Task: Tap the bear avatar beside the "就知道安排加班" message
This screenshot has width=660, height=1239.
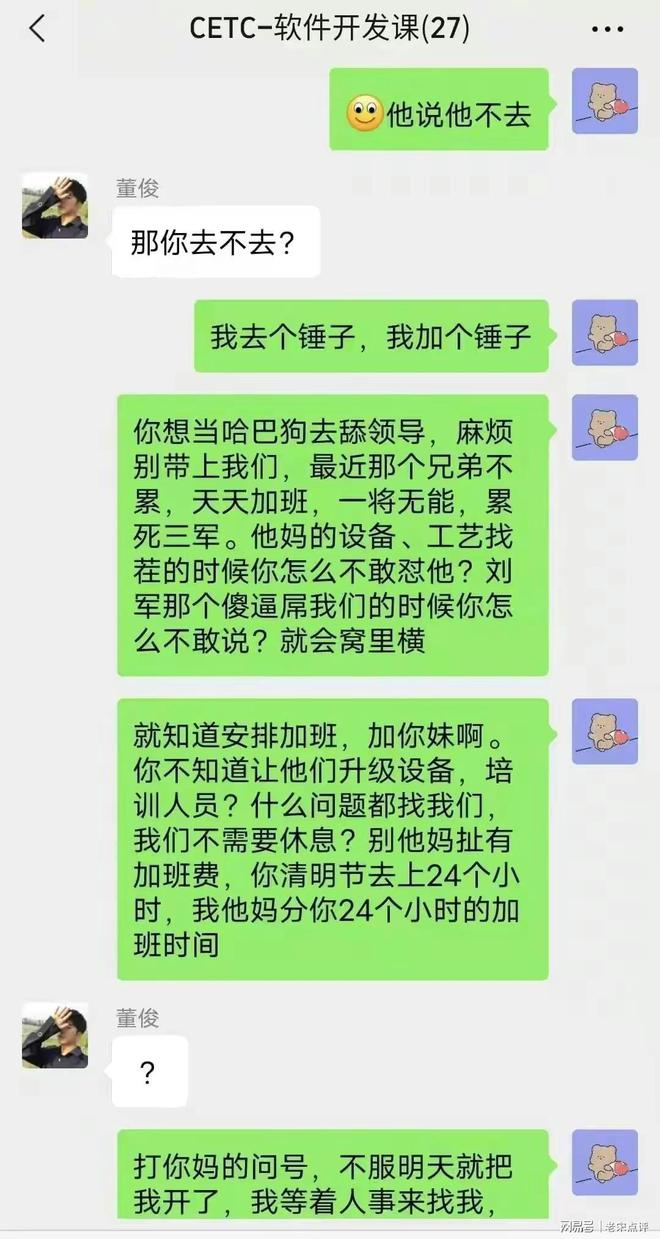Action: pos(605,731)
